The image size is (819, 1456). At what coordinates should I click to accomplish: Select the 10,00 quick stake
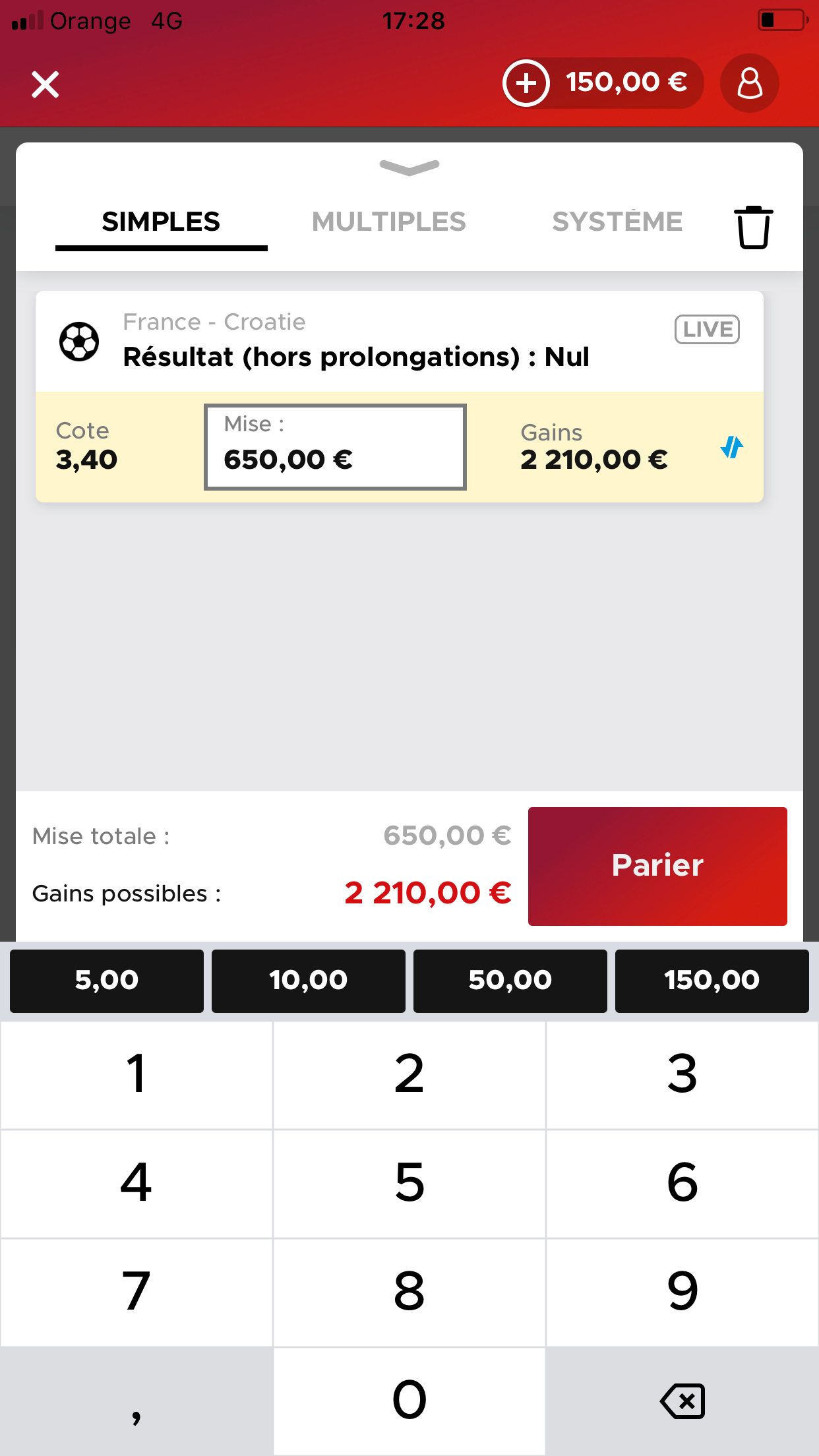[x=309, y=981]
